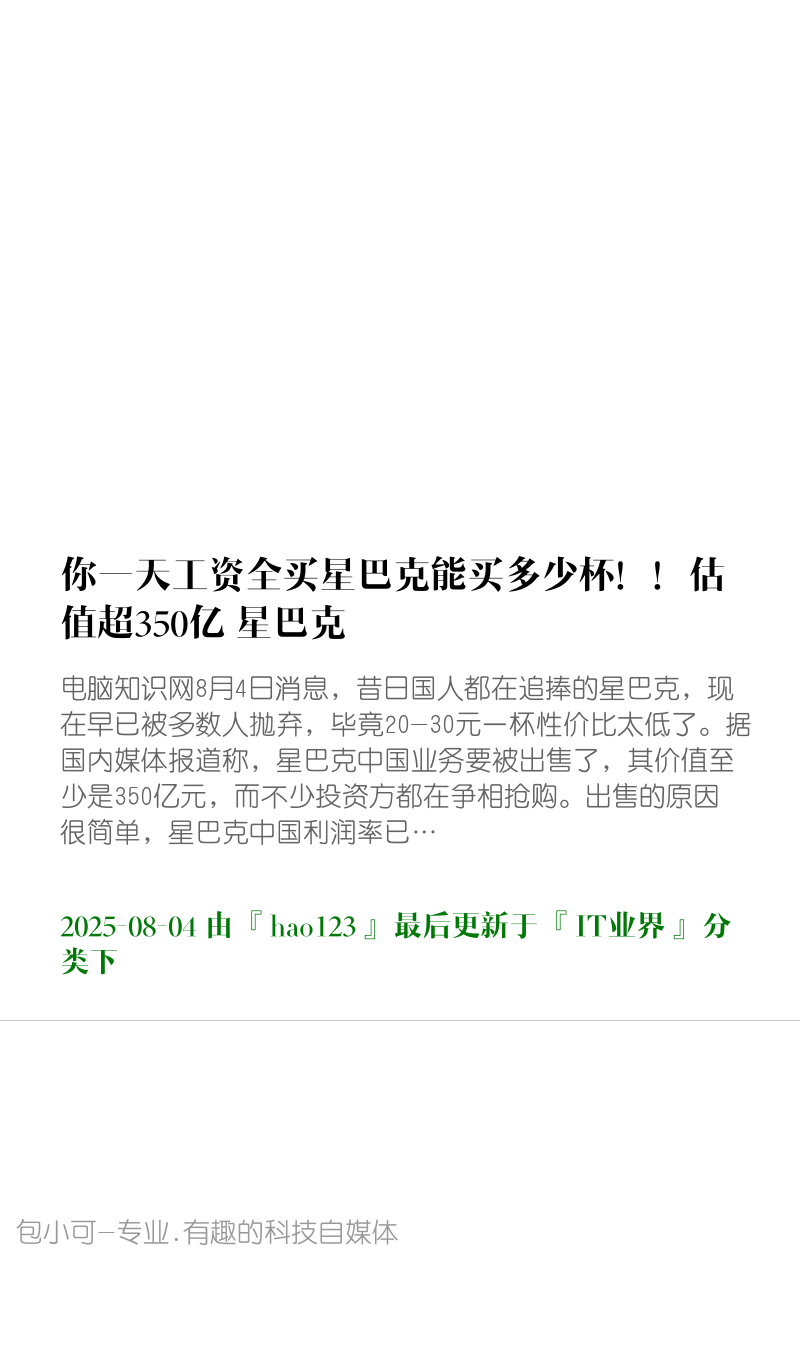800x1360 pixels.
Task: Open the hao123 author link
Action: [313, 927]
